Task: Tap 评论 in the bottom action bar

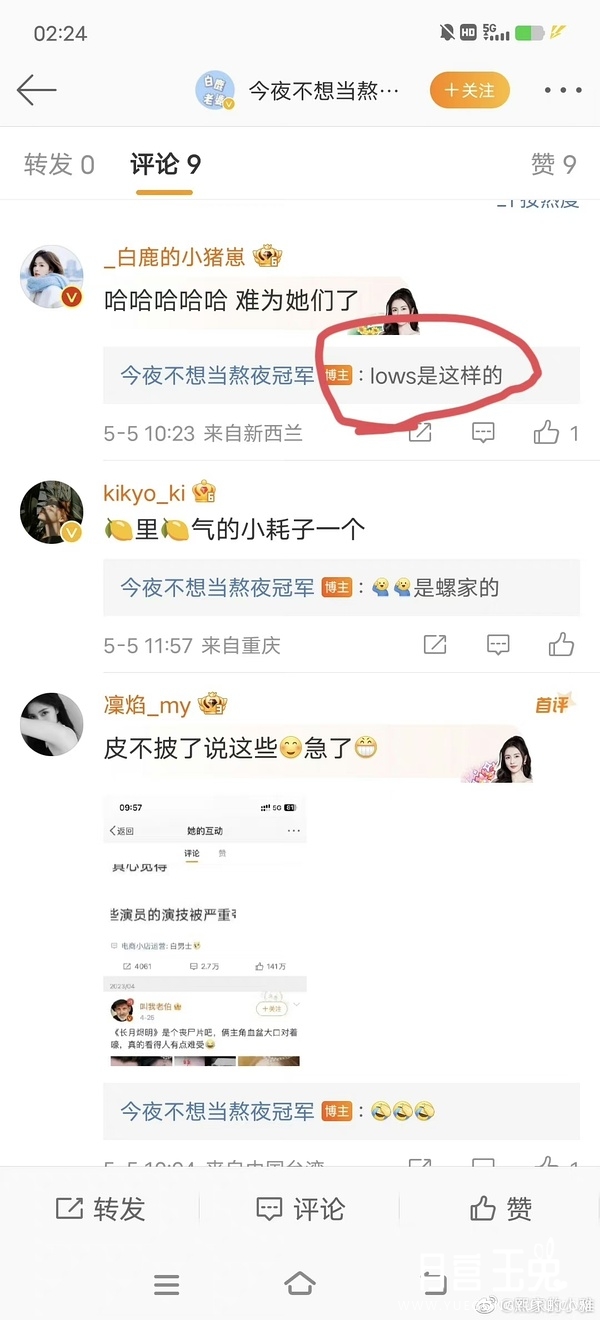Action: (x=299, y=1209)
